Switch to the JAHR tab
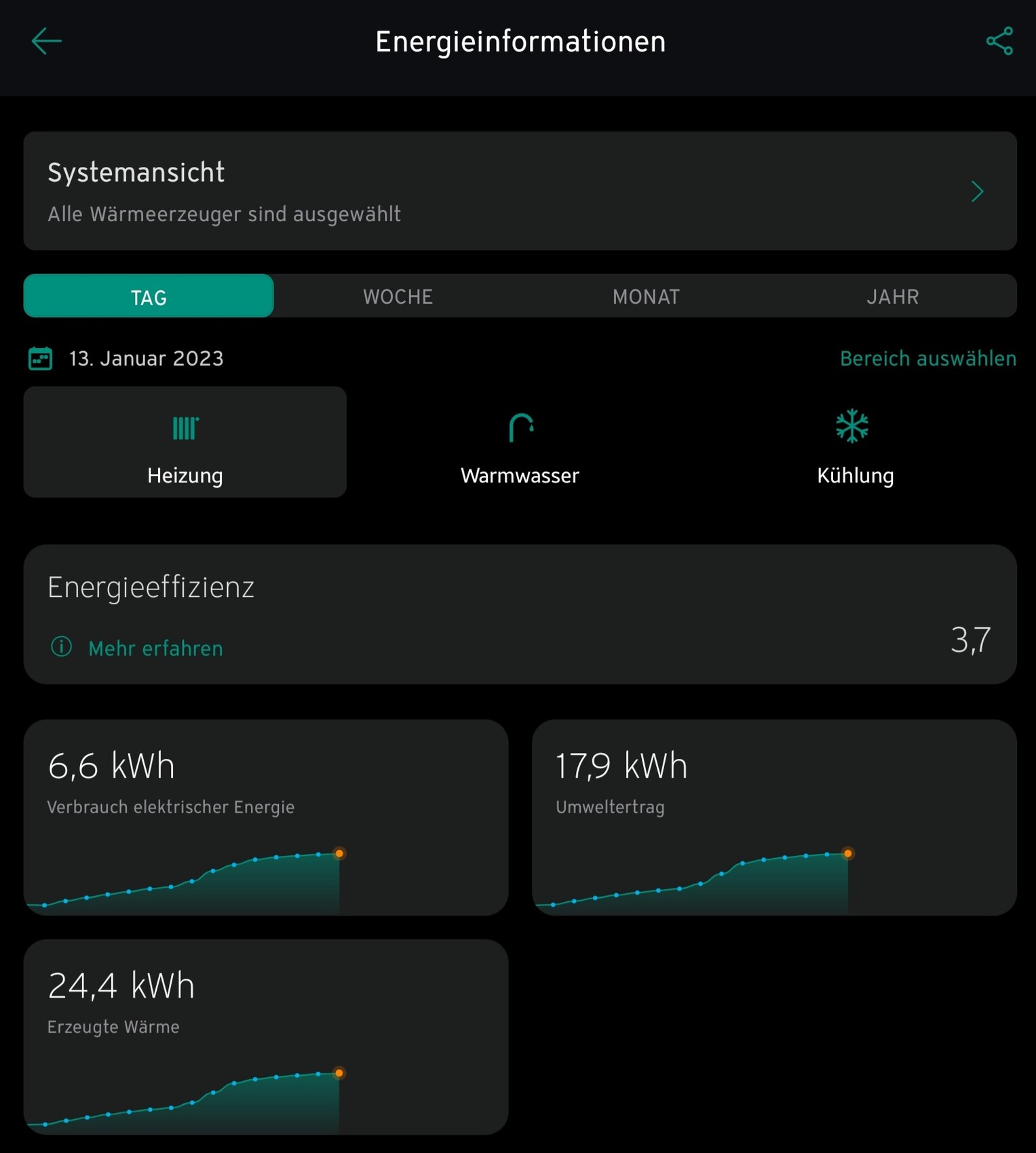 coord(892,296)
